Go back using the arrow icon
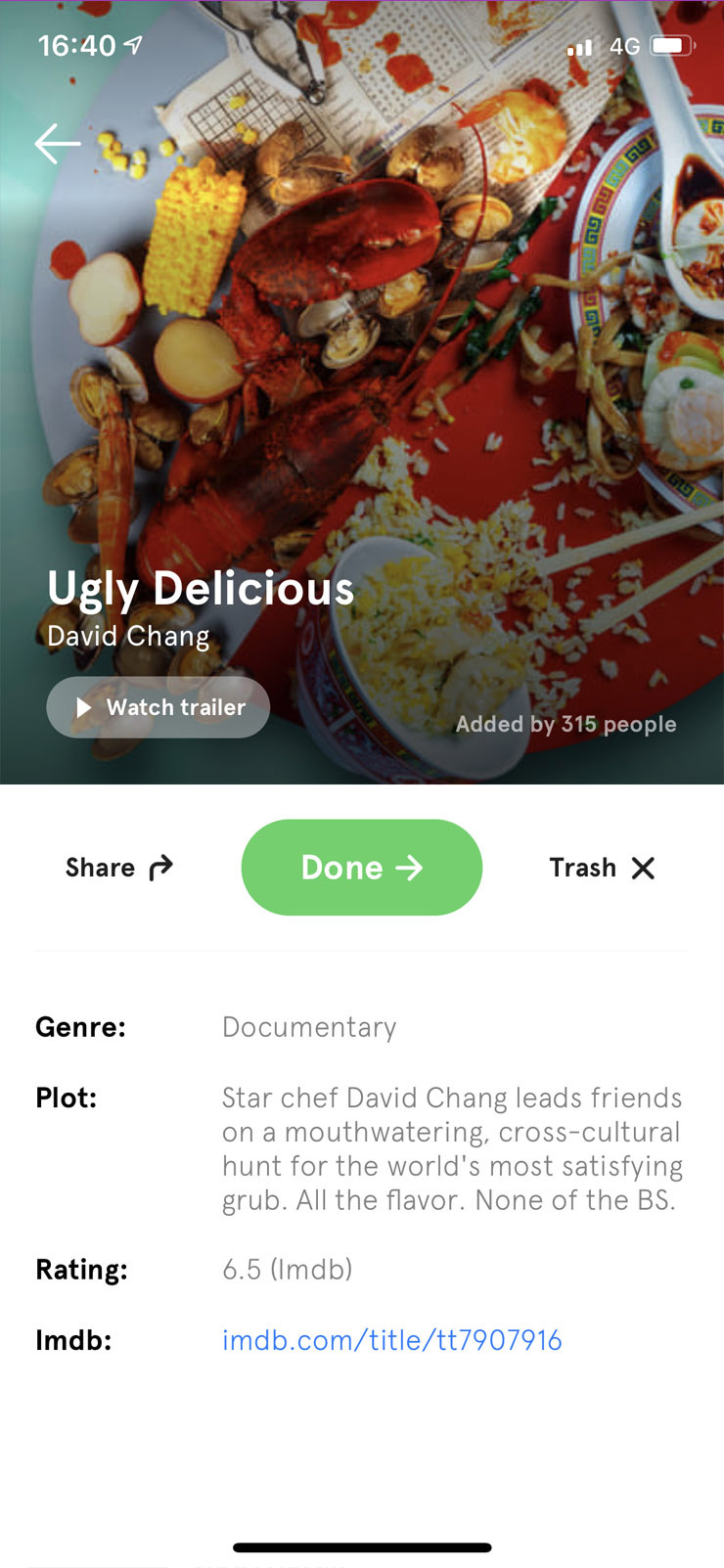Viewport: 724px width, 1568px height. 58,144
